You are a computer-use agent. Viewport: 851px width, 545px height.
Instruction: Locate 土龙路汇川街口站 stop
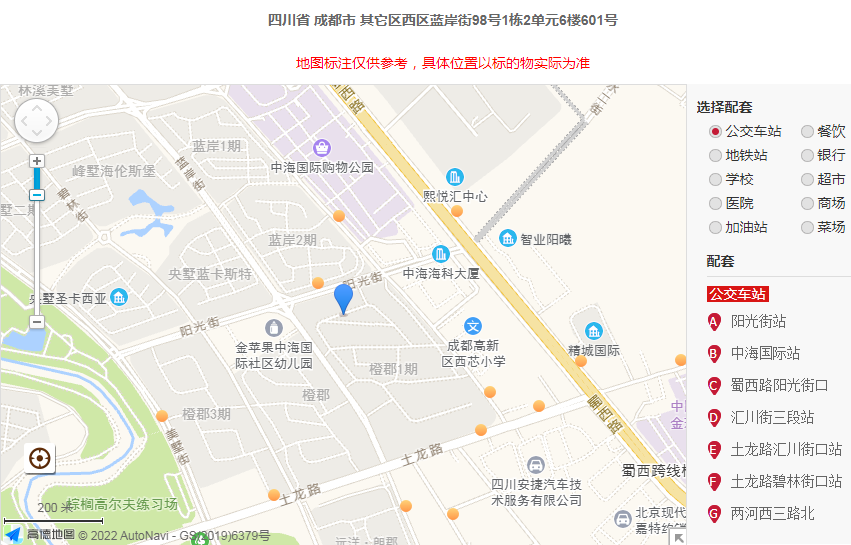(786, 449)
